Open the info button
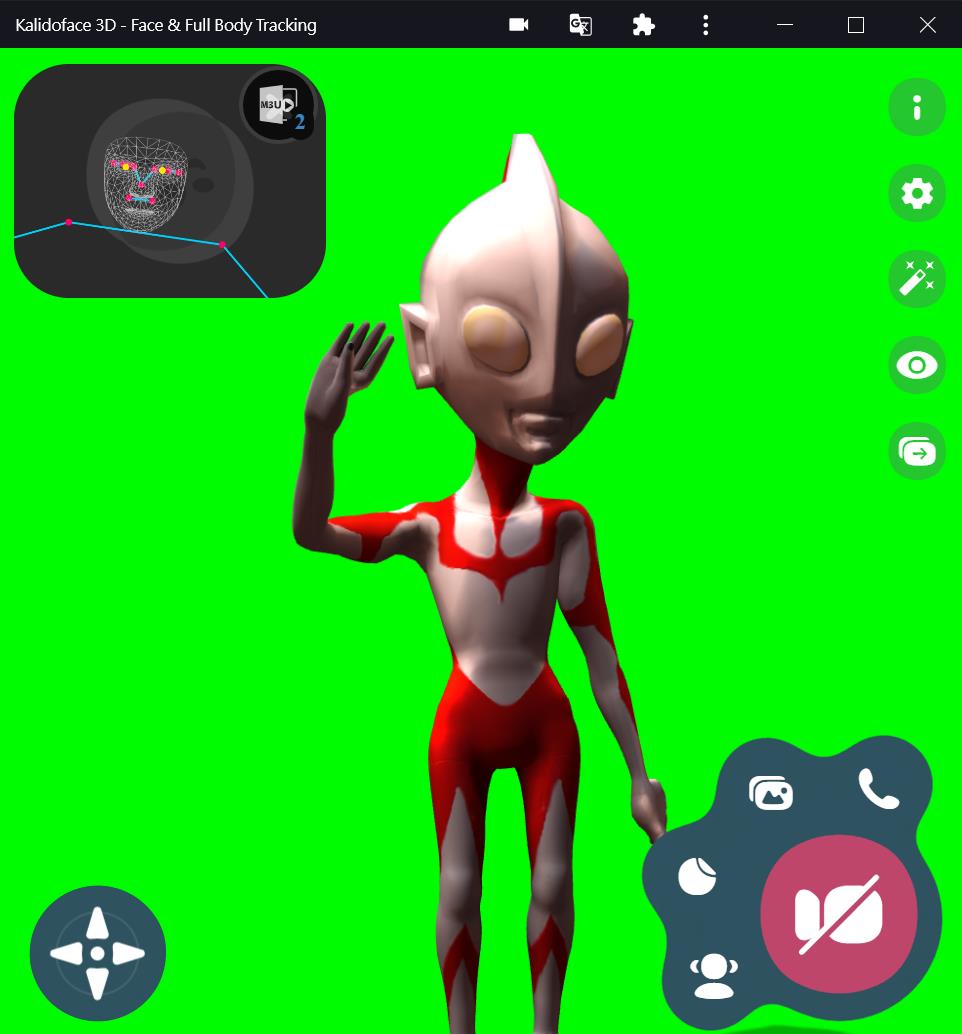Viewport: 962px width, 1034px height. [x=917, y=107]
